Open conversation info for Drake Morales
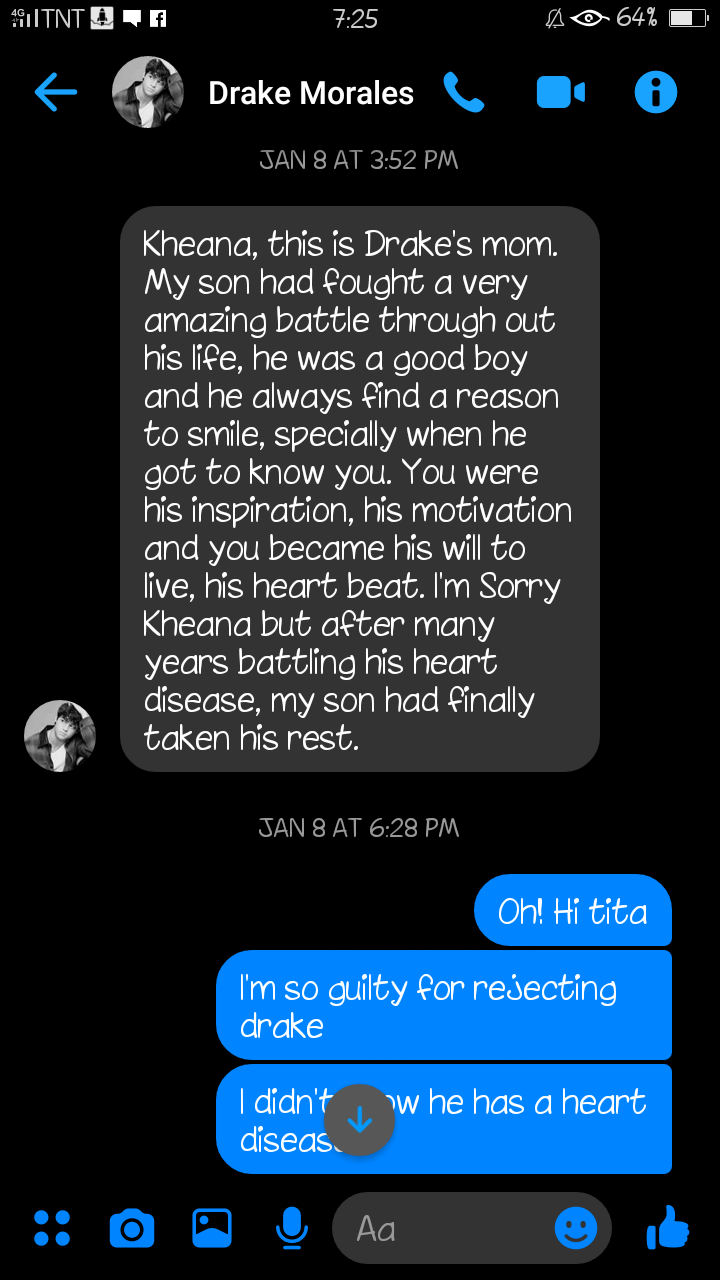 (x=656, y=93)
